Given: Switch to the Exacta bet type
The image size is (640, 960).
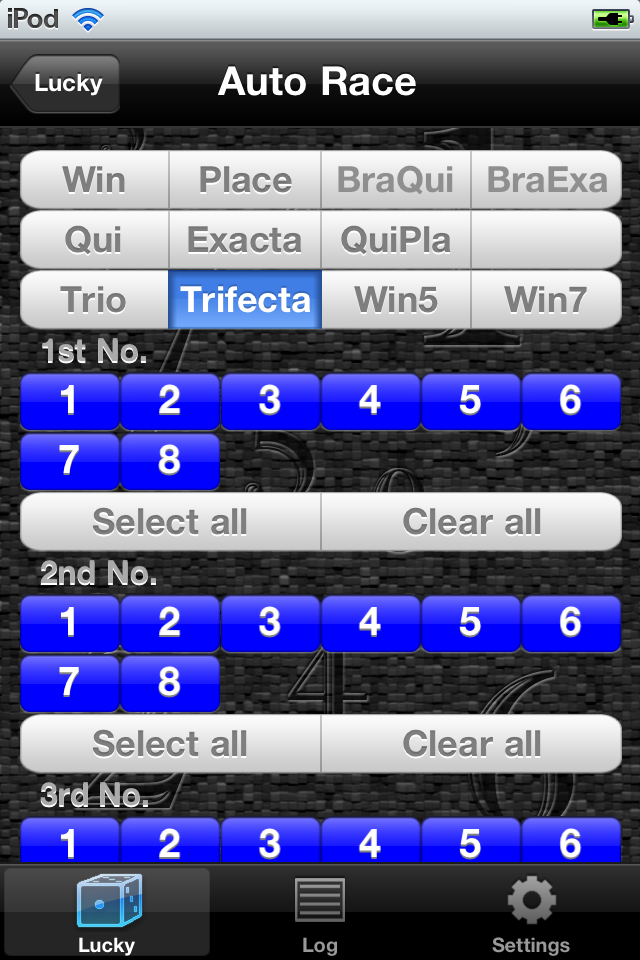Looking at the screenshot, I should [x=245, y=240].
